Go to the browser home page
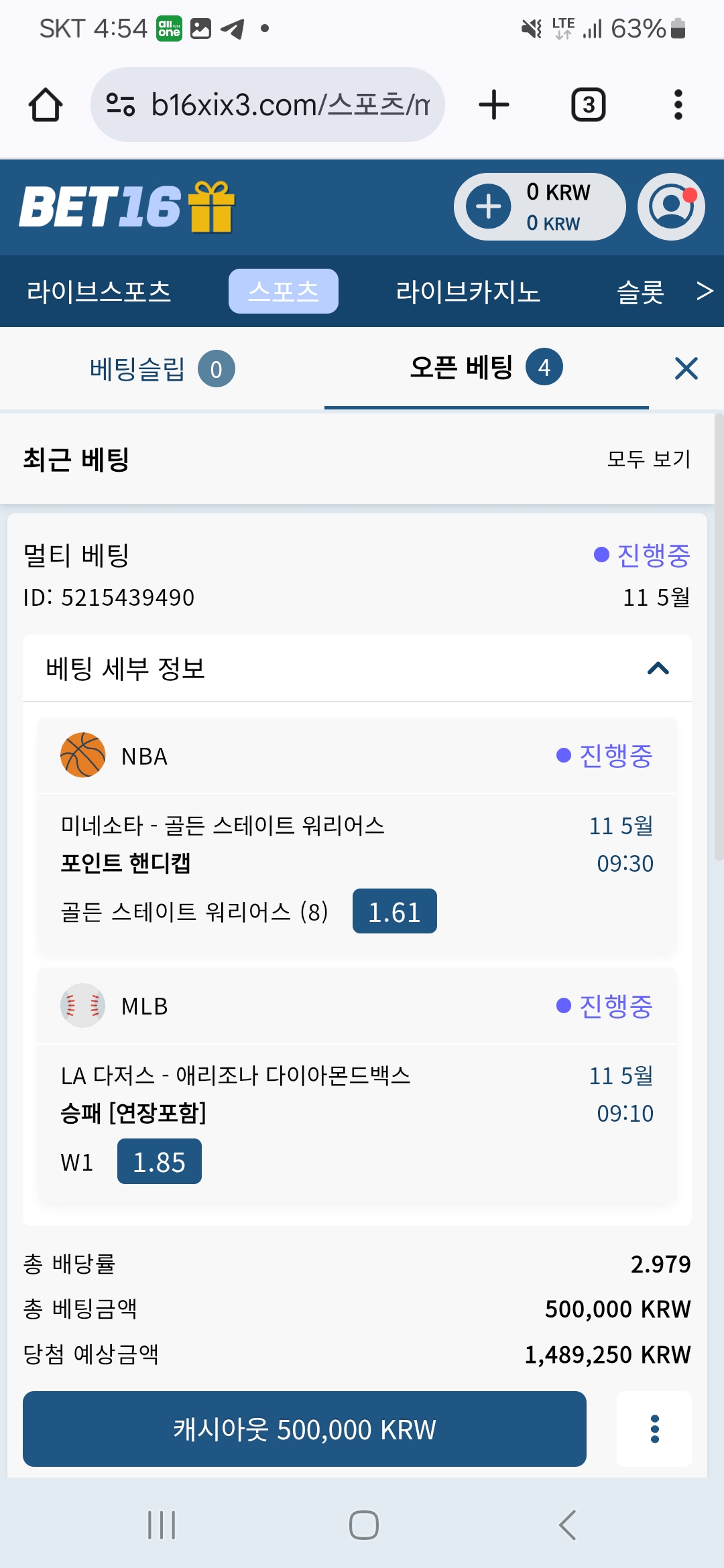This screenshot has width=724, height=1568. [x=46, y=105]
